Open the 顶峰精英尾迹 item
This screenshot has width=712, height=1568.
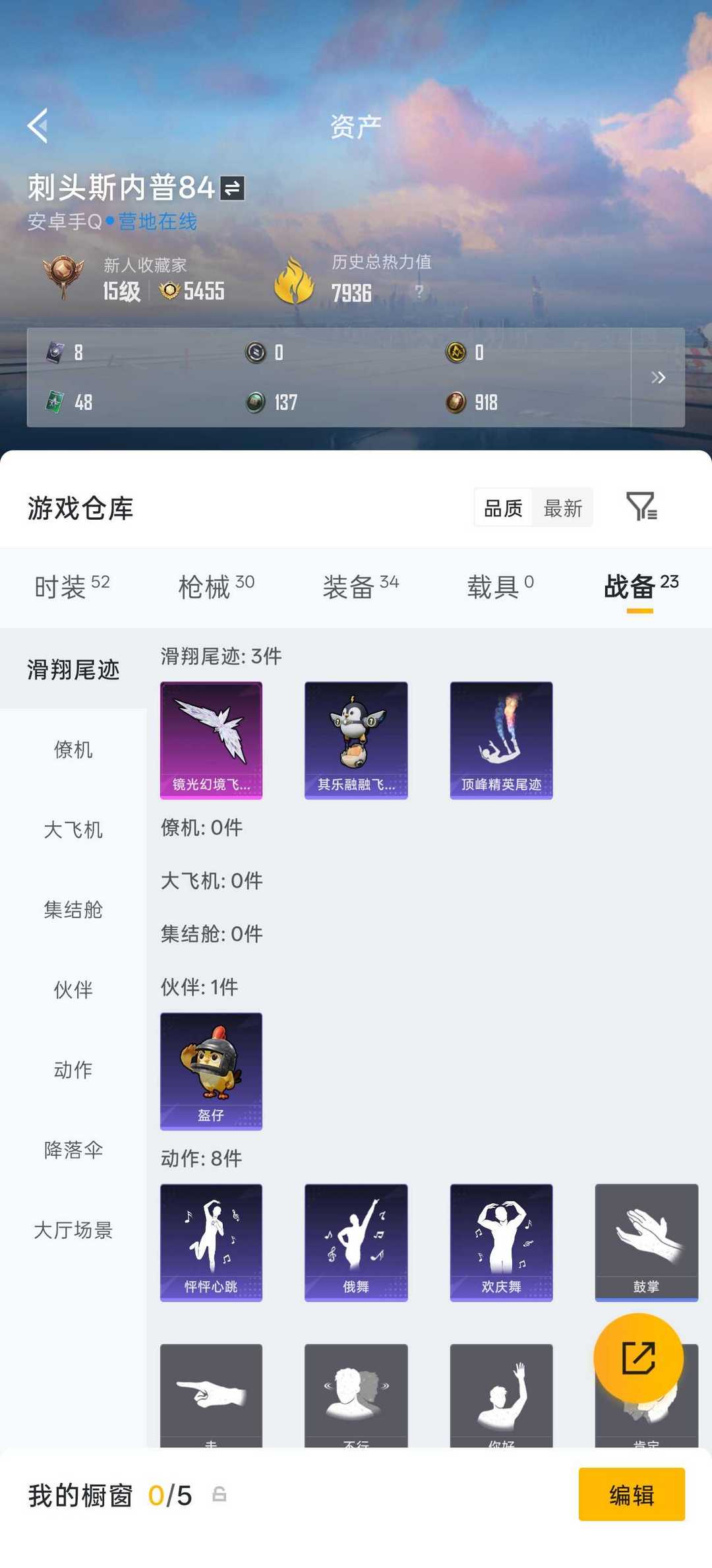pyautogui.click(x=501, y=740)
